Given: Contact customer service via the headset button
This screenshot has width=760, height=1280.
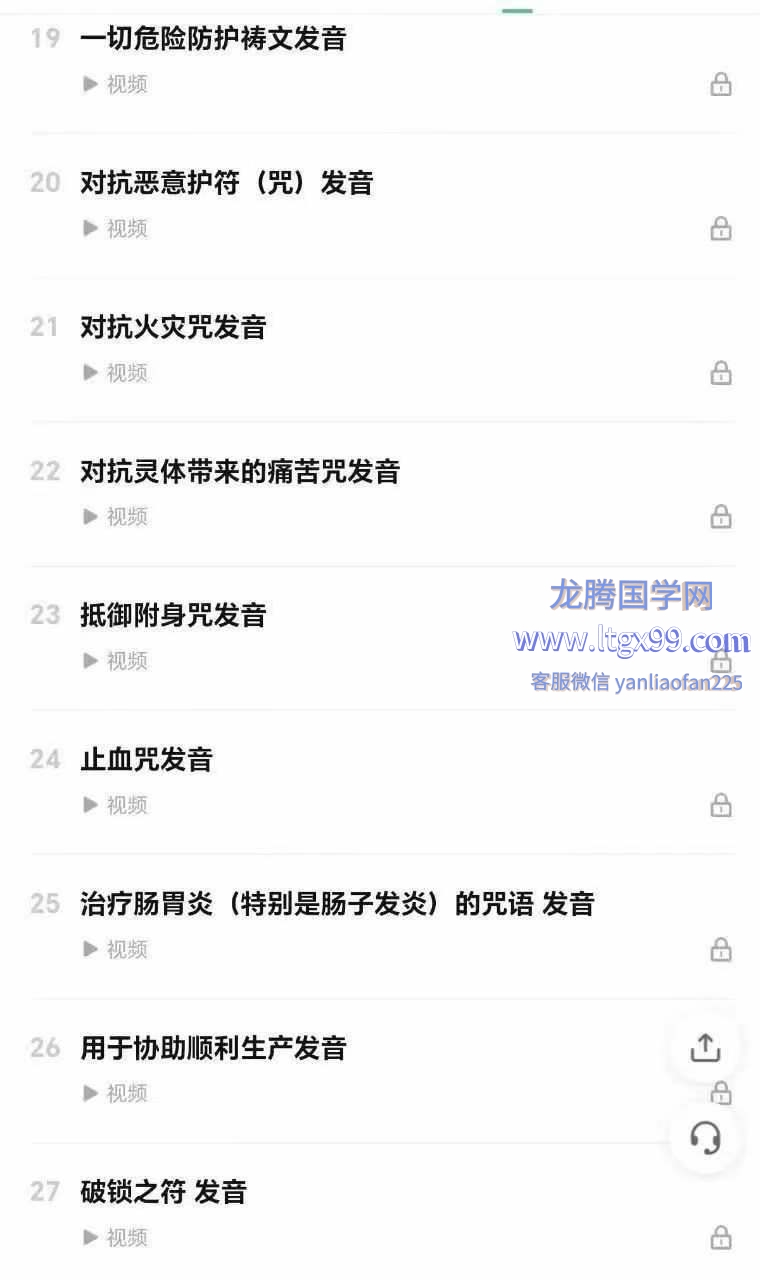Looking at the screenshot, I should [x=705, y=1137].
